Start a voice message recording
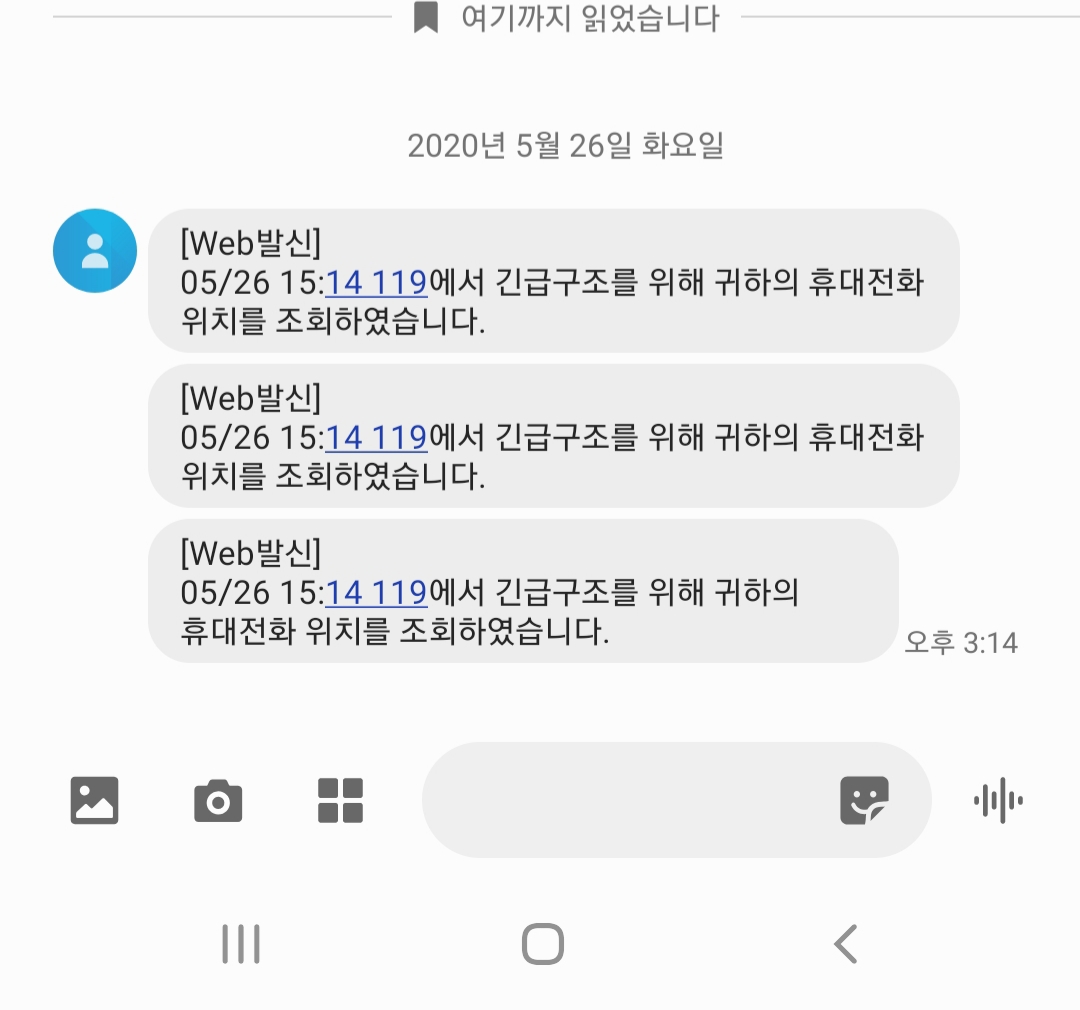1080x1010 pixels. (x=998, y=800)
